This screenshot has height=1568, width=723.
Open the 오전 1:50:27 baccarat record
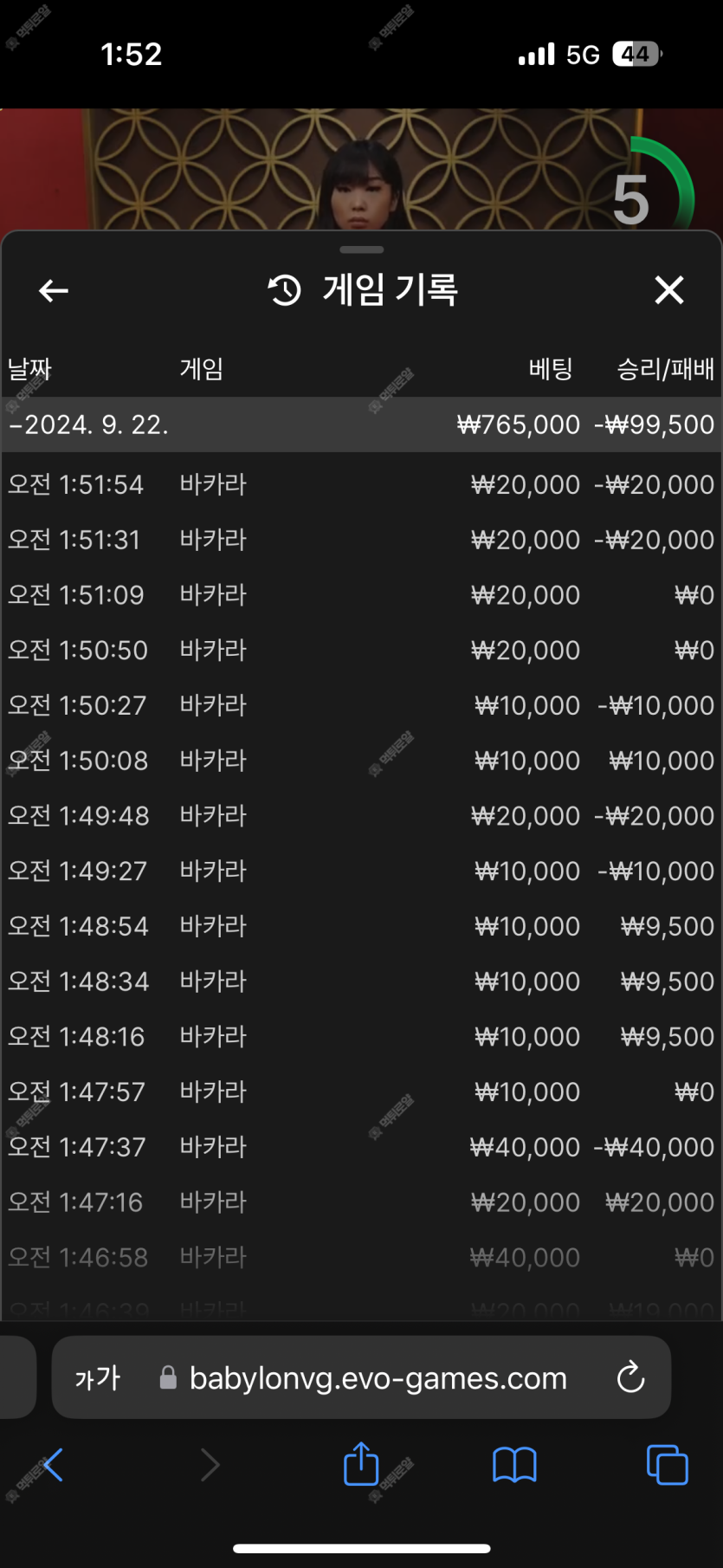pyautogui.click(x=362, y=705)
